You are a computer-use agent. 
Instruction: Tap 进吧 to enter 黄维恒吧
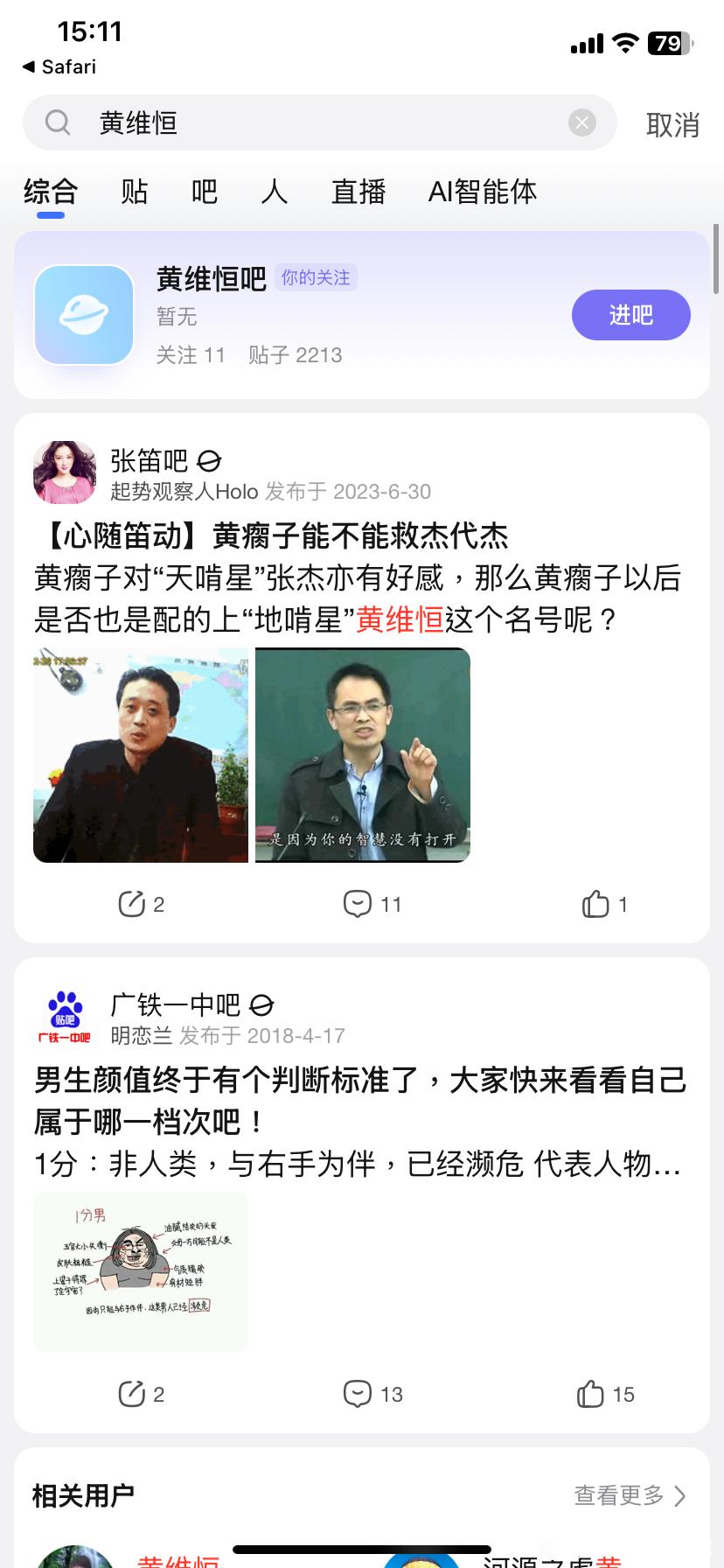point(630,315)
